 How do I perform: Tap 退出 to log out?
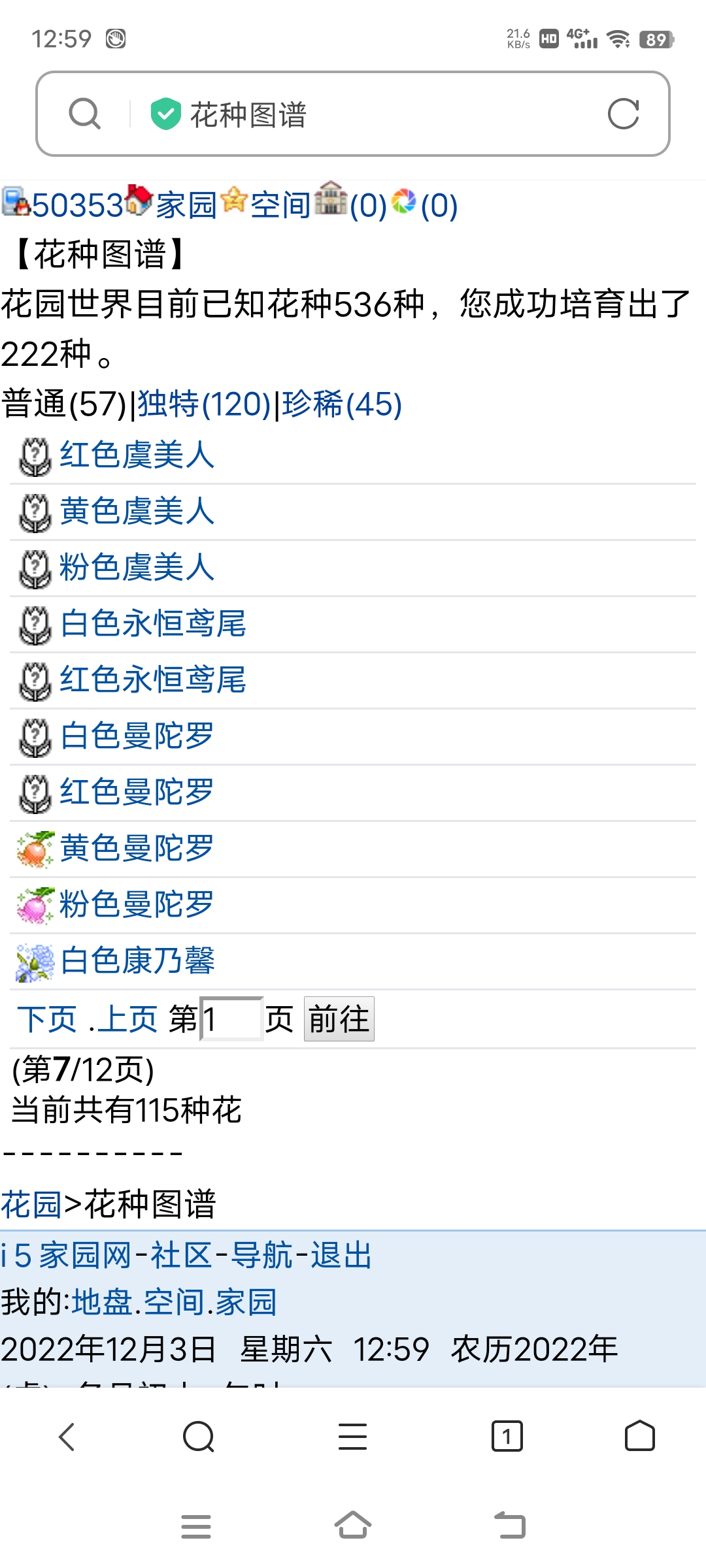(341, 1255)
